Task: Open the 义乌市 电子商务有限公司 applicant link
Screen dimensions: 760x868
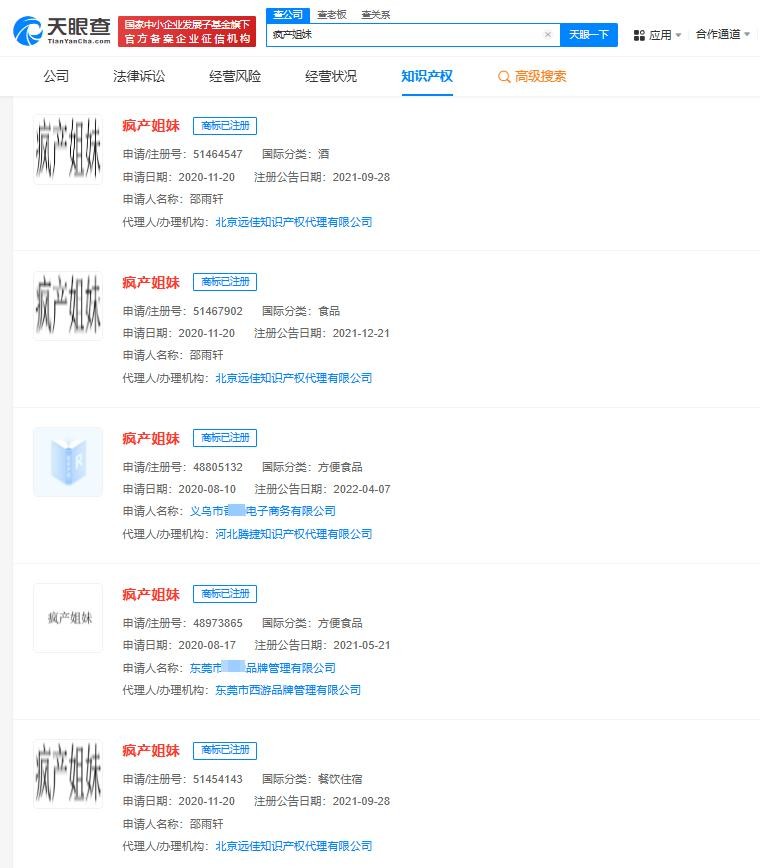Action: 263,511
